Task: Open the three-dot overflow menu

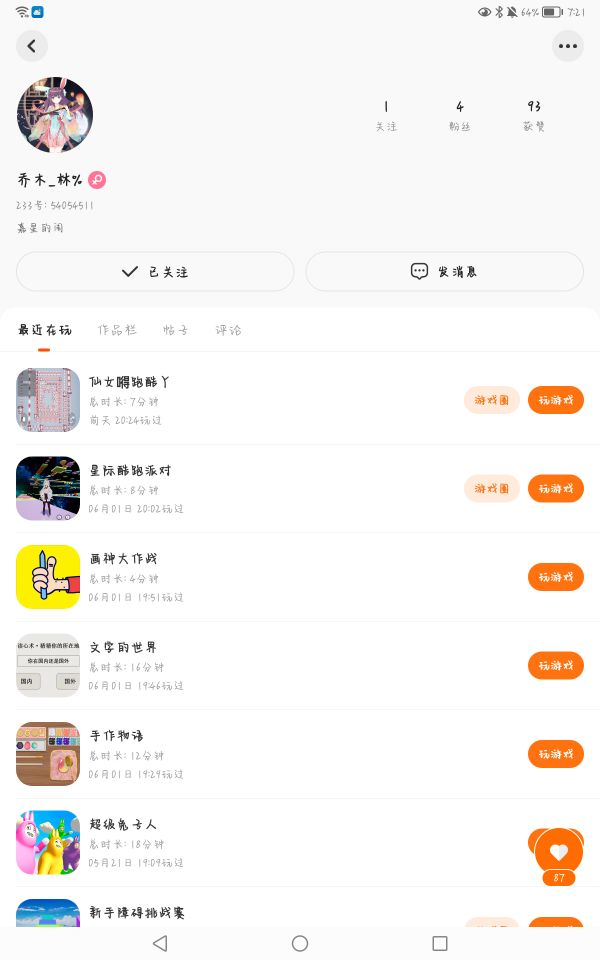Action: click(x=568, y=46)
